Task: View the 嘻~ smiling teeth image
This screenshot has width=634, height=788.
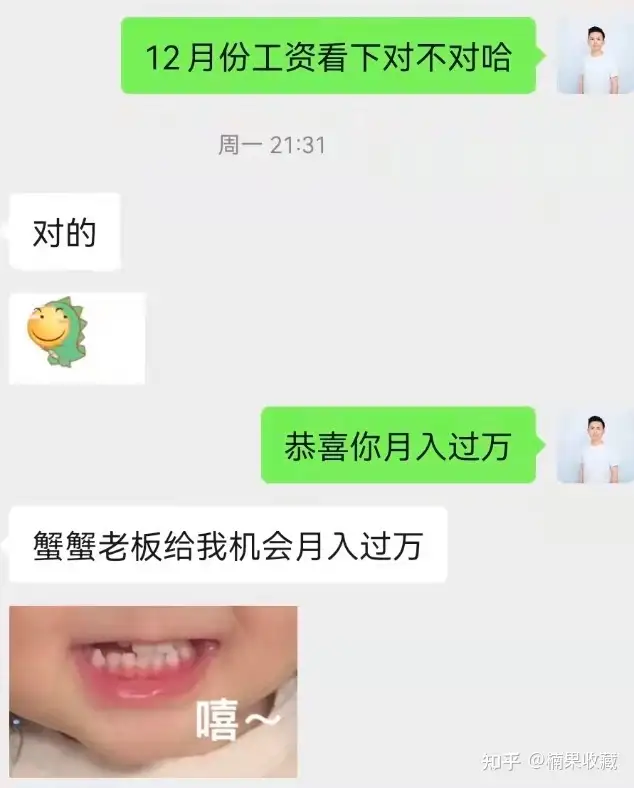Action: [x=153, y=691]
